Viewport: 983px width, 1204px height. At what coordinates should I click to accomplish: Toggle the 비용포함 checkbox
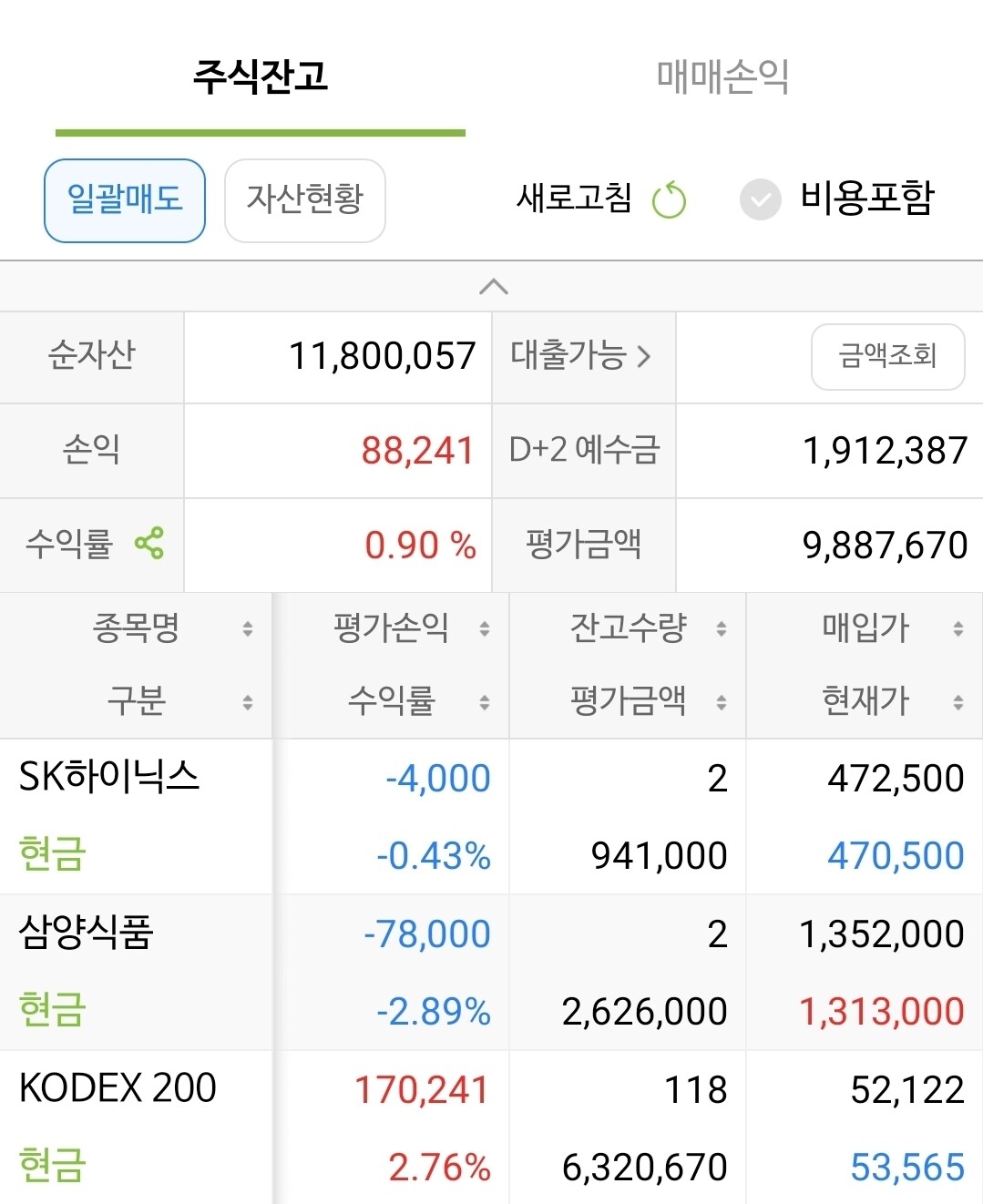837,199
